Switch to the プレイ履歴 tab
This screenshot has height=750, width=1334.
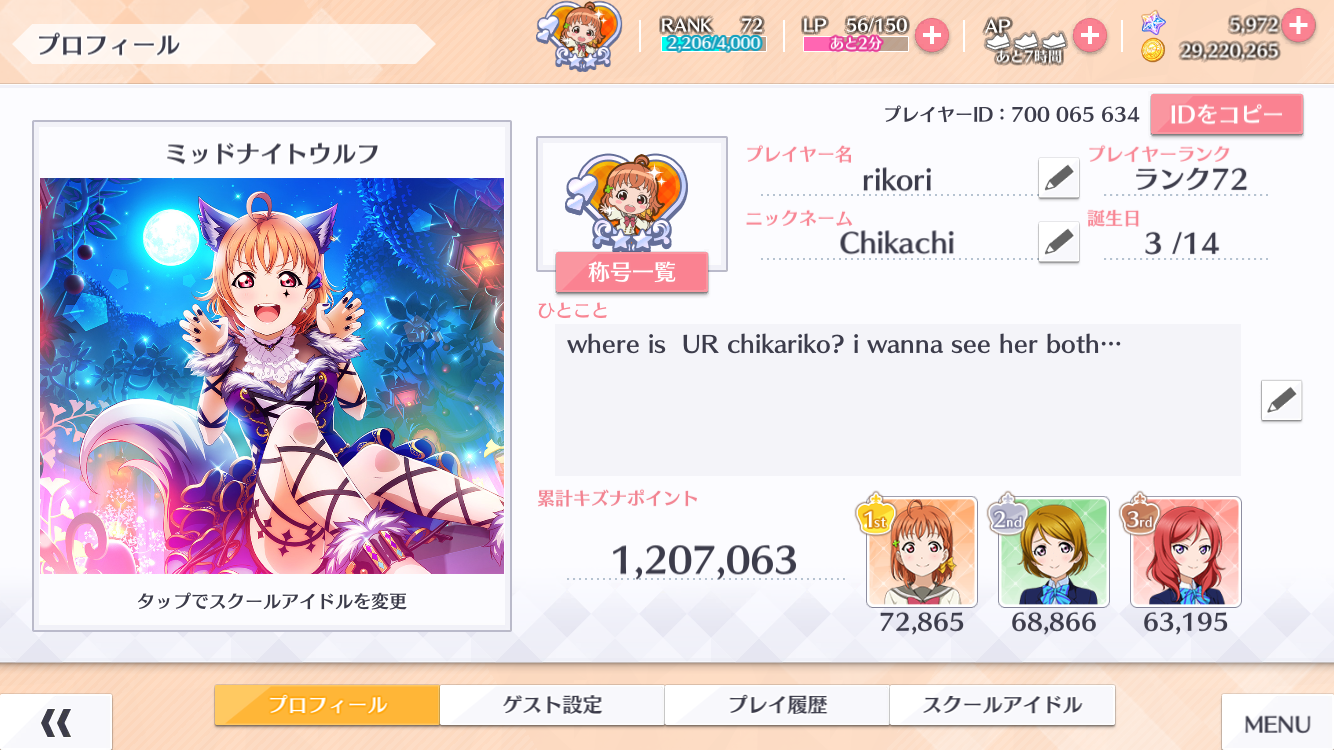[777, 705]
